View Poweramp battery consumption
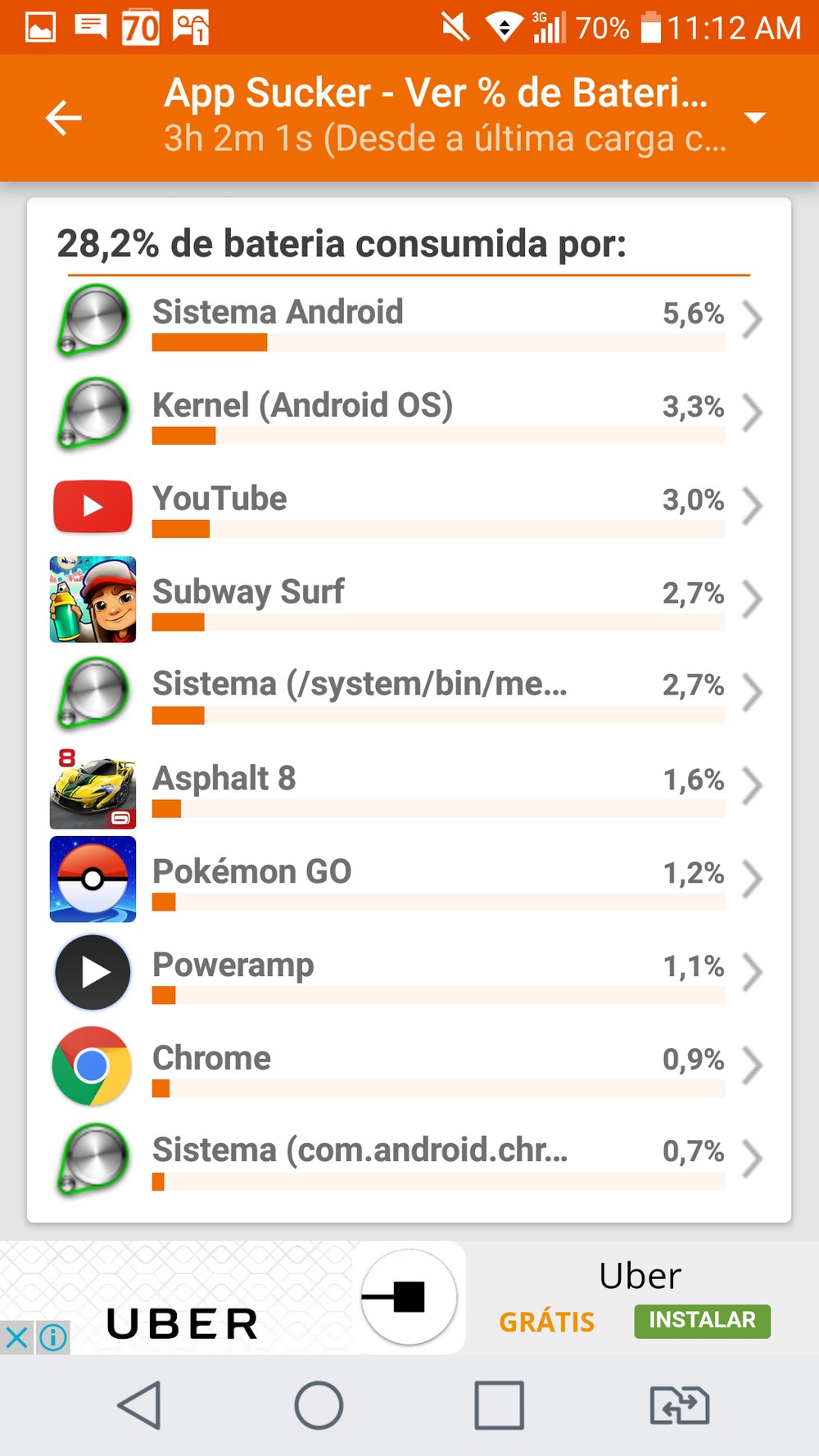The image size is (819, 1456). click(409, 973)
